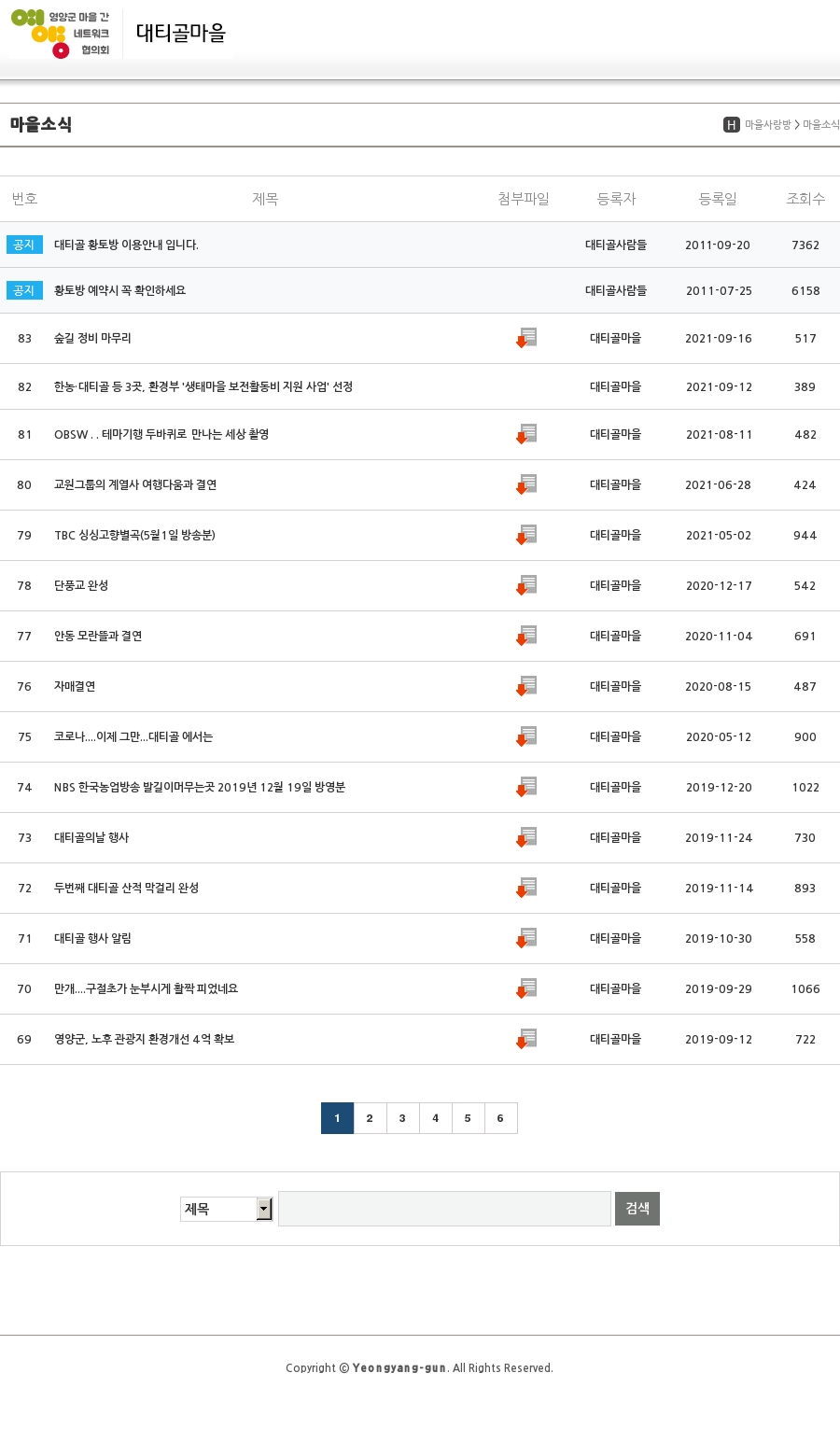Open the post 영양군, 노후 관광지 환경개선 4억 확보
Viewport: 840px width, 1429px height.
click(x=144, y=1040)
